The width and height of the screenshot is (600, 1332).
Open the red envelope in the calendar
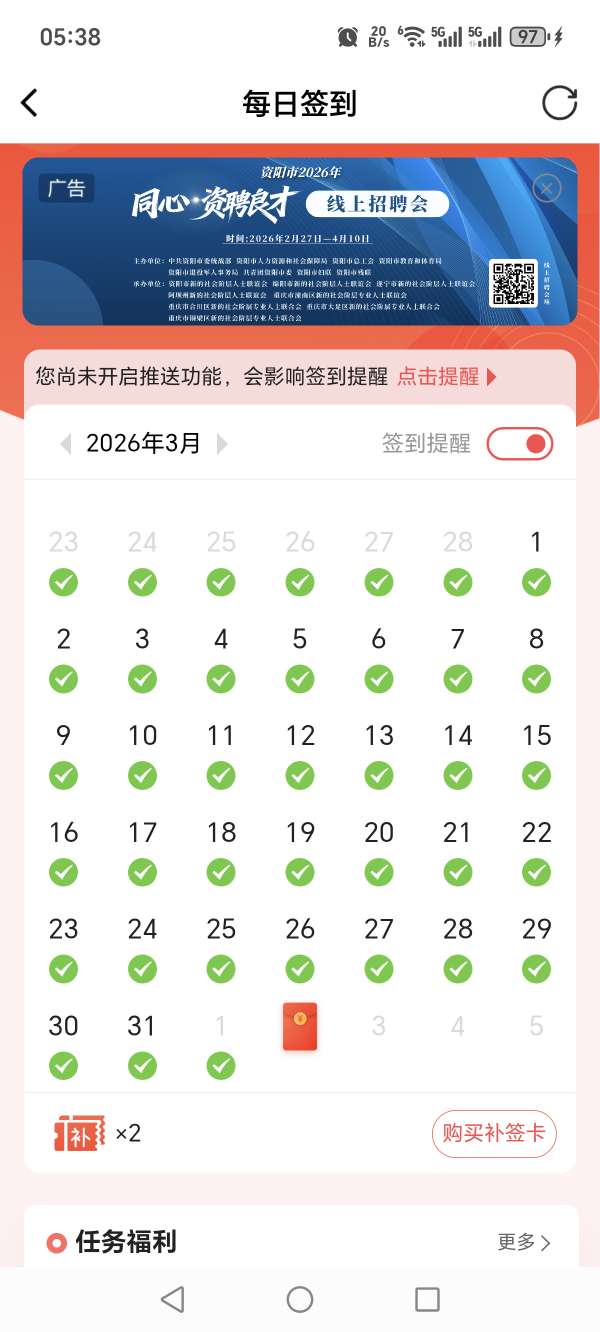[300, 1027]
